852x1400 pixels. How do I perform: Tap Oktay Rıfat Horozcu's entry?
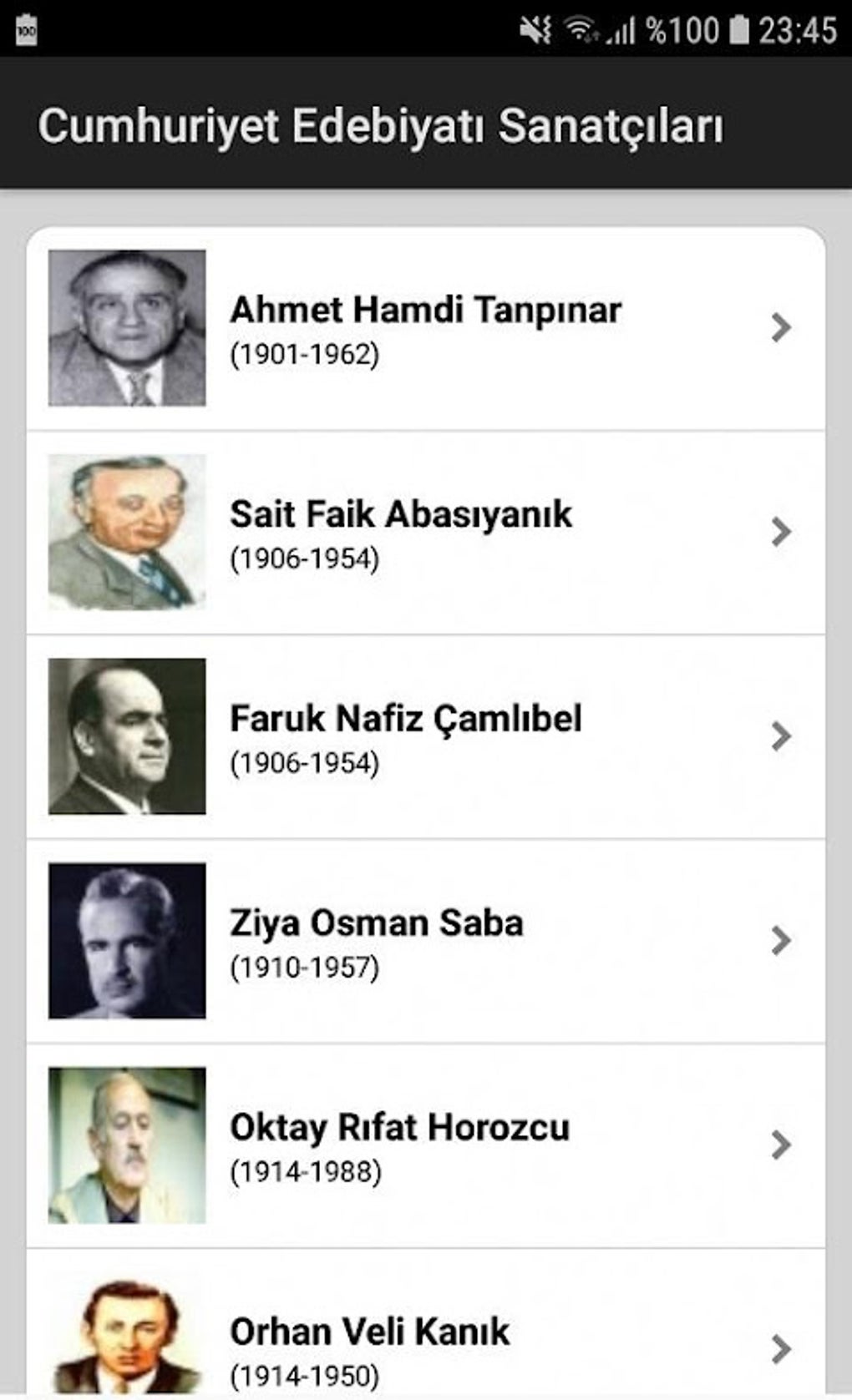pyautogui.click(x=425, y=1146)
